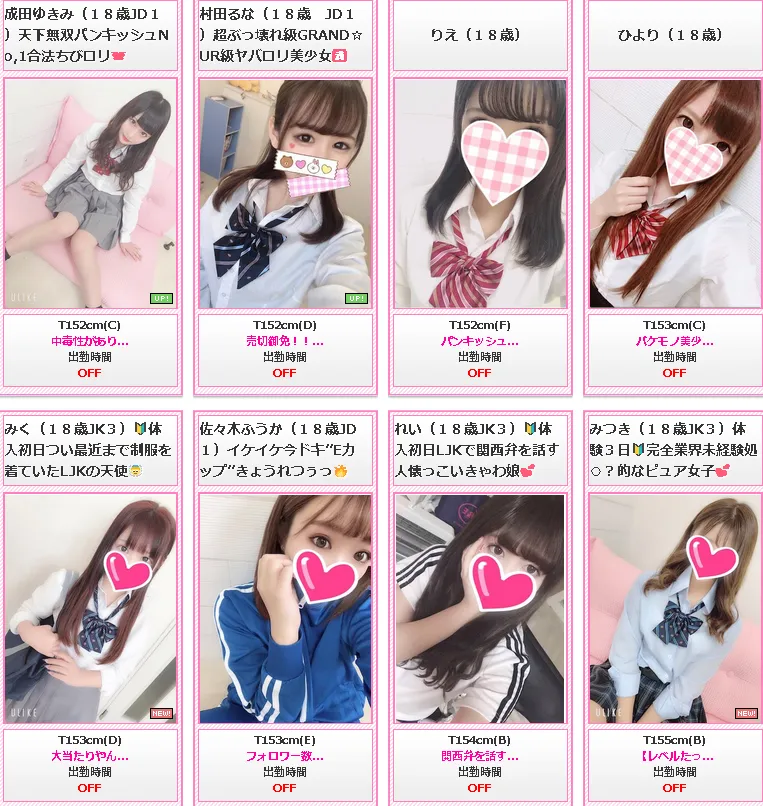Image resolution: width=763 pixels, height=806 pixels.
Task: Tap the 【レベルたっ… comment link
Action: coord(675,756)
